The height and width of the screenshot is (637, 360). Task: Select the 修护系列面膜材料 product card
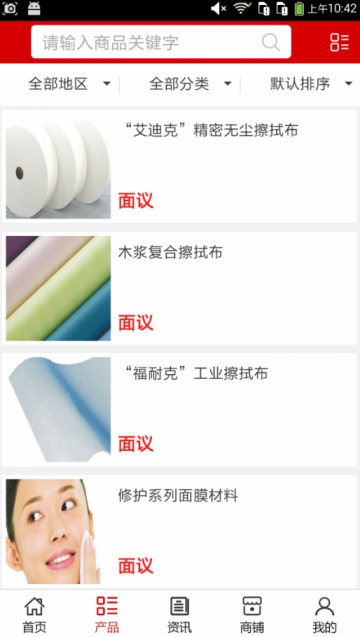[x=180, y=531]
